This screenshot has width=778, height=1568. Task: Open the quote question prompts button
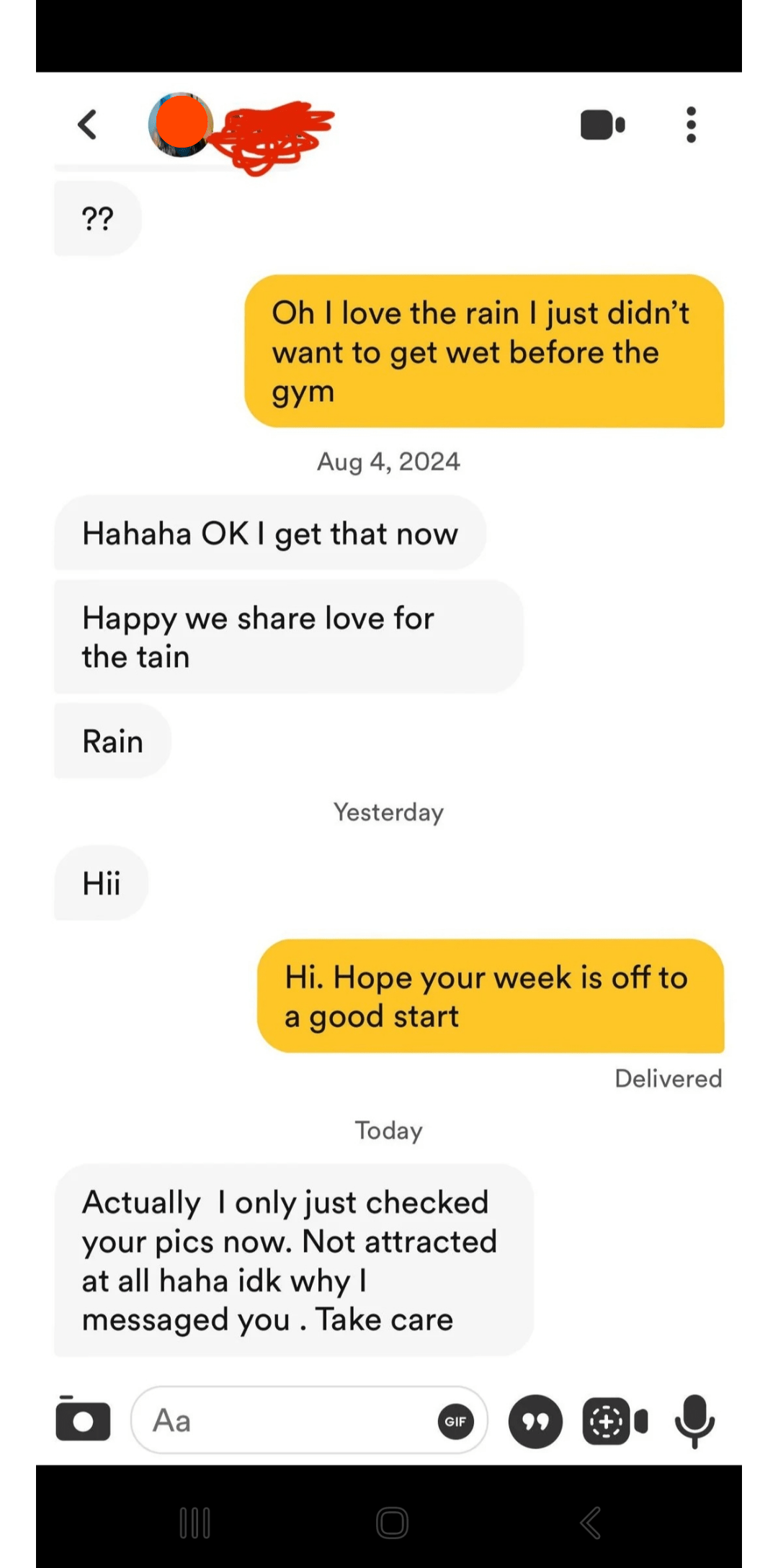(535, 1421)
